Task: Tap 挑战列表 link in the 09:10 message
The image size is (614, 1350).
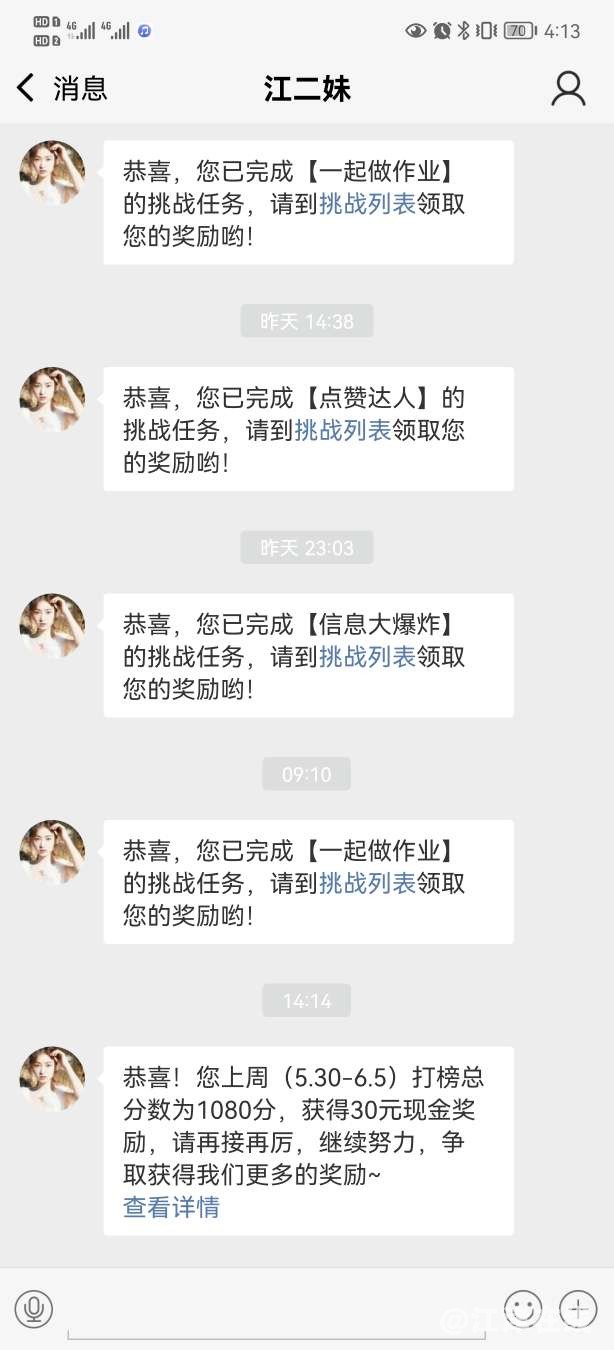Action: pos(367,883)
